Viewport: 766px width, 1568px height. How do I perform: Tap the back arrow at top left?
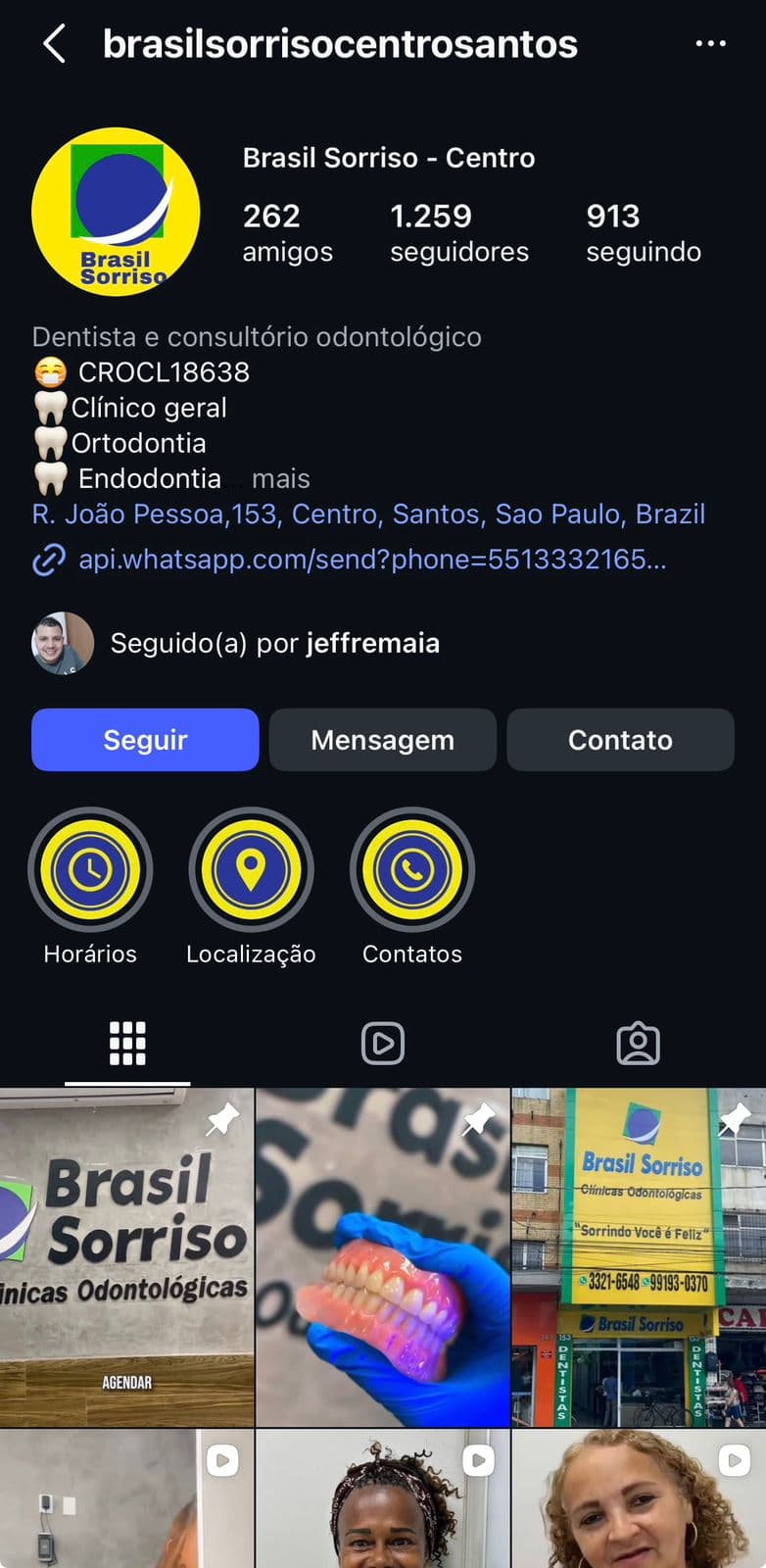tap(51, 43)
